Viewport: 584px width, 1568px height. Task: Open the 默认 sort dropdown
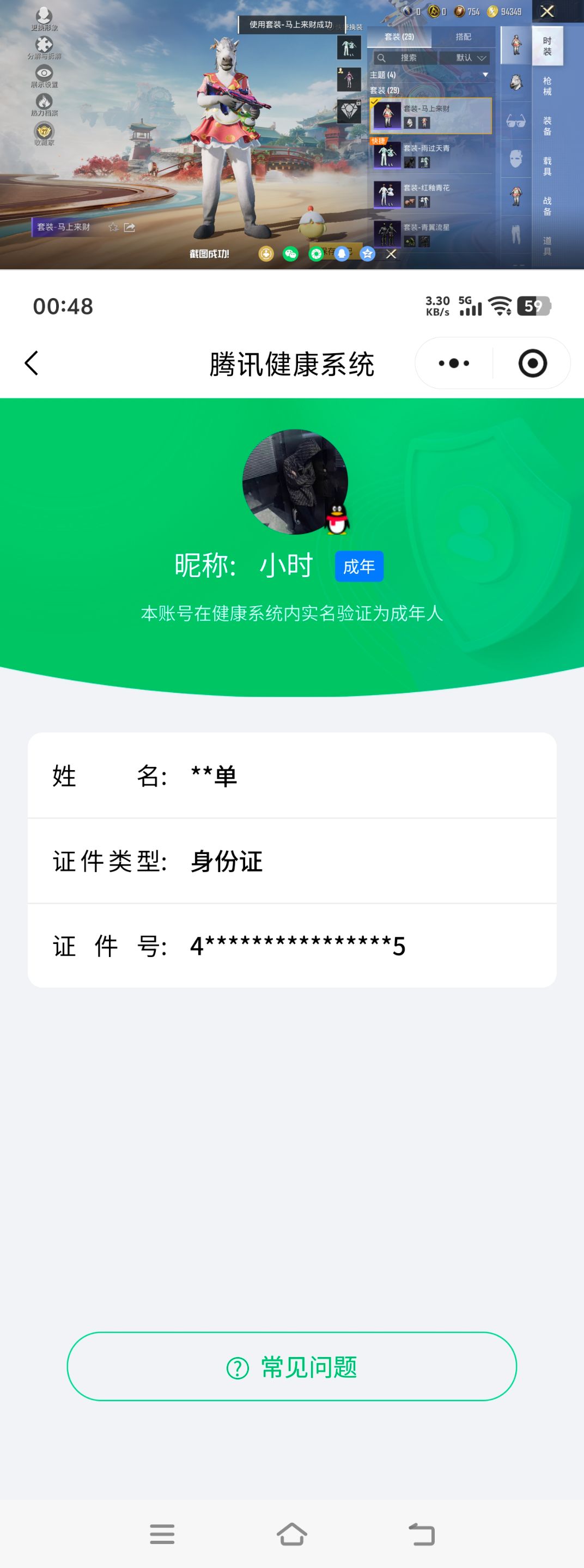470,58
